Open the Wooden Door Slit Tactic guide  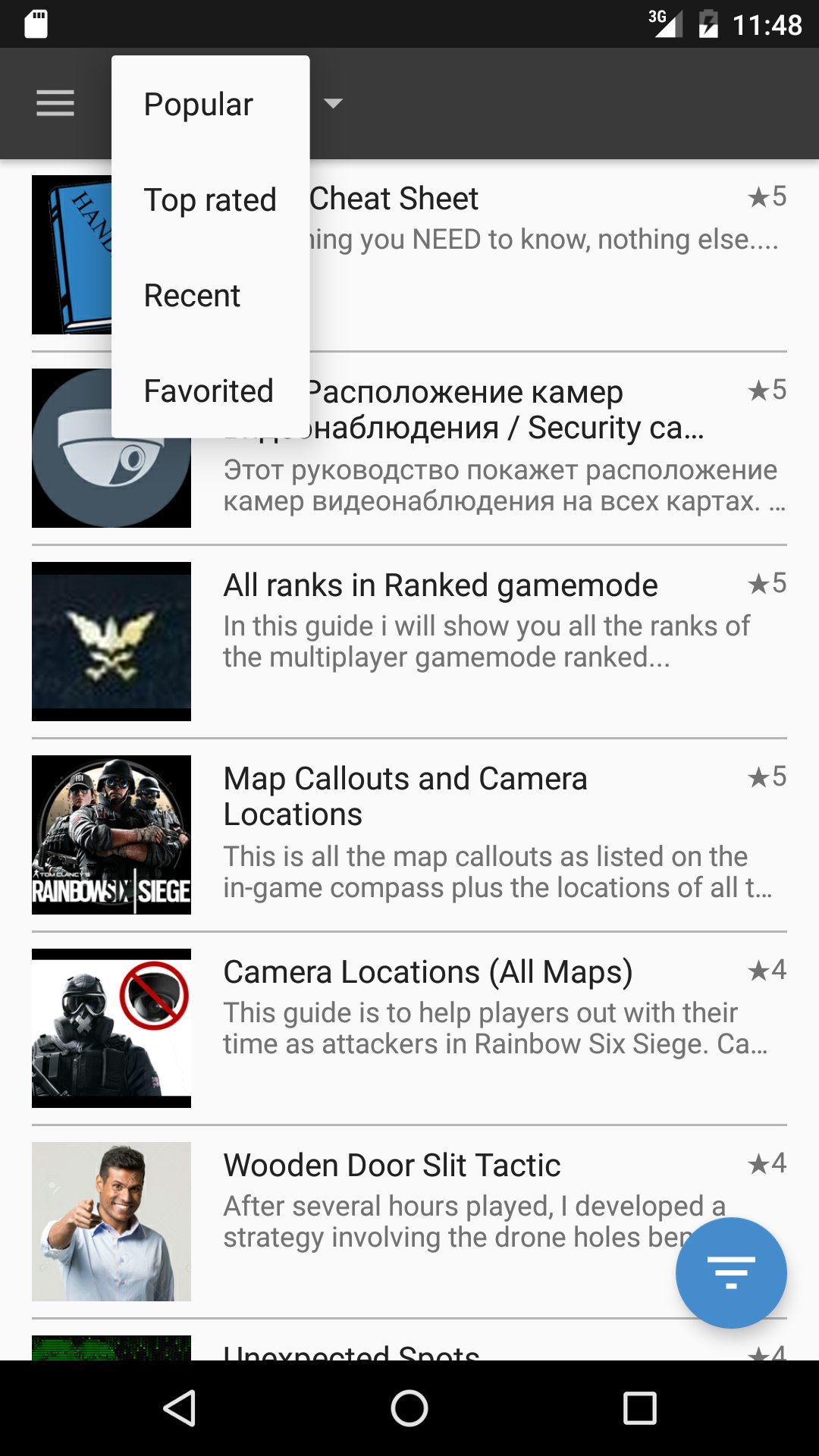click(x=392, y=1166)
